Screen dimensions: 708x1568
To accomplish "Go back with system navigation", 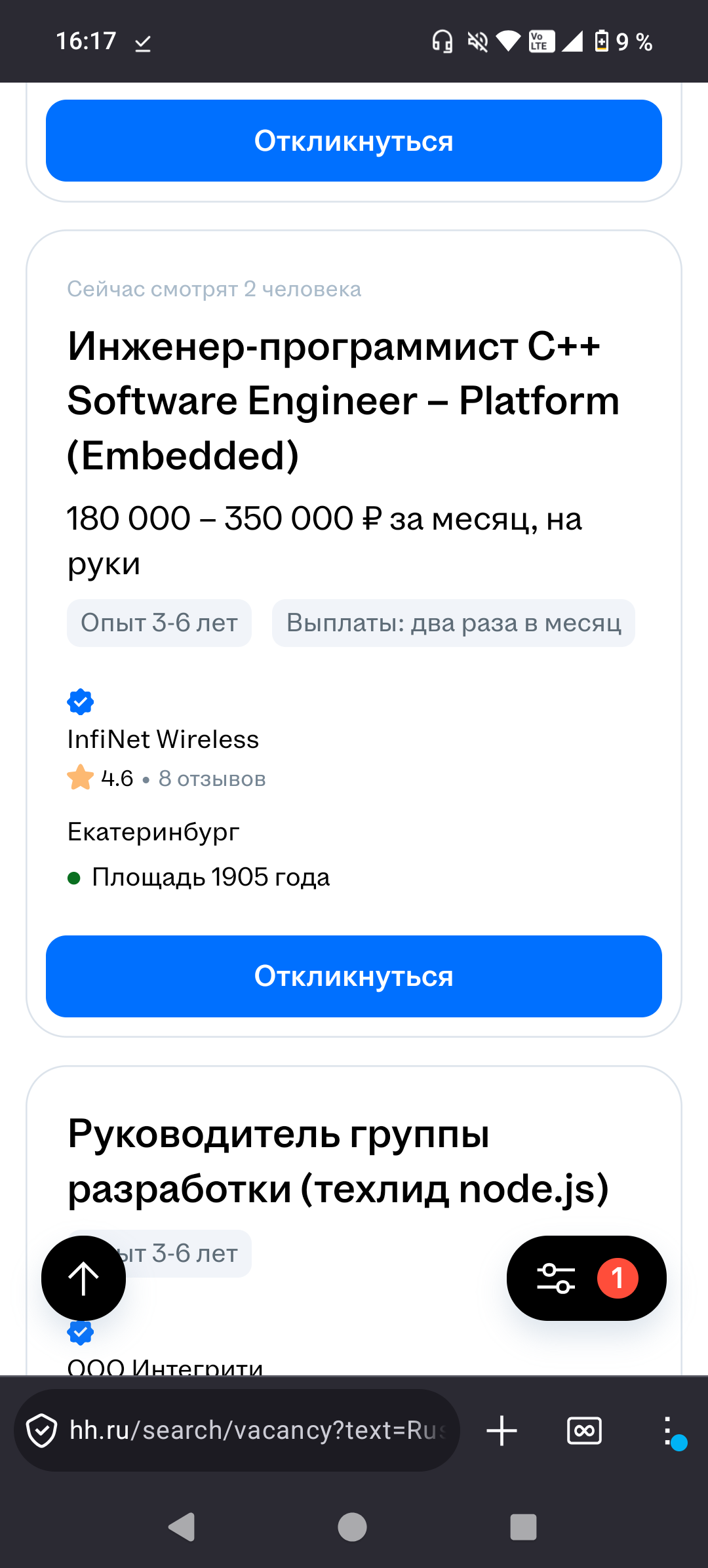I will [182, 1527].
